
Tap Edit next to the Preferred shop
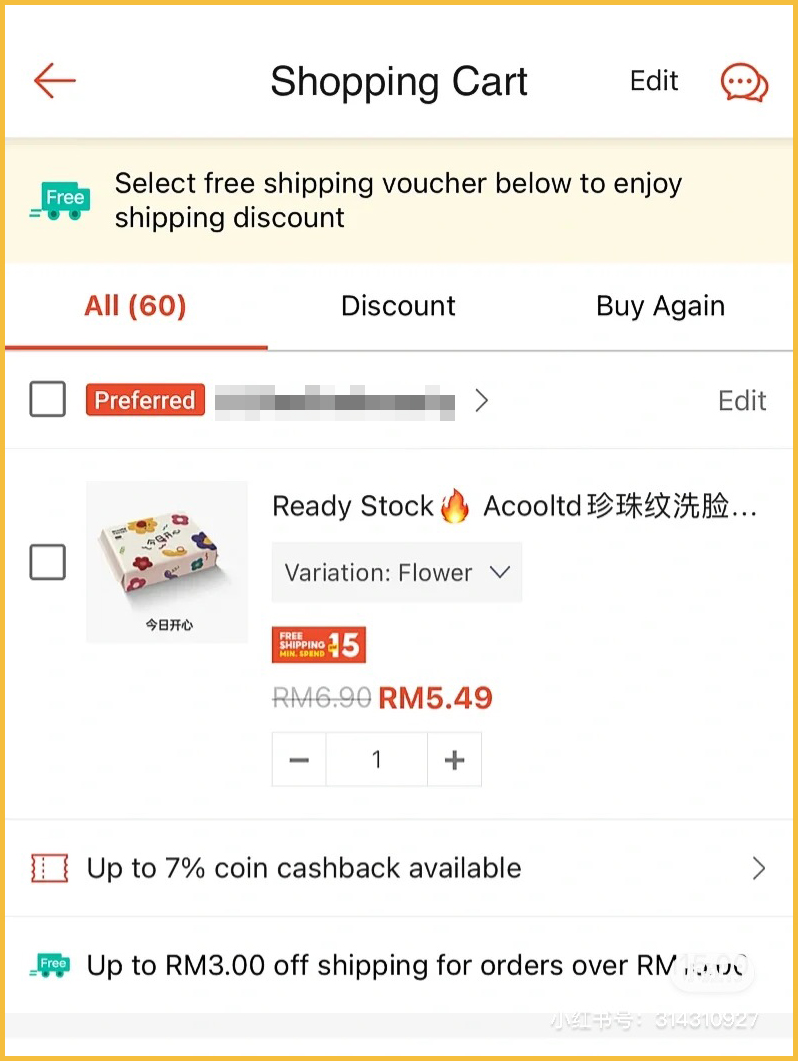(x=742, y=401)
